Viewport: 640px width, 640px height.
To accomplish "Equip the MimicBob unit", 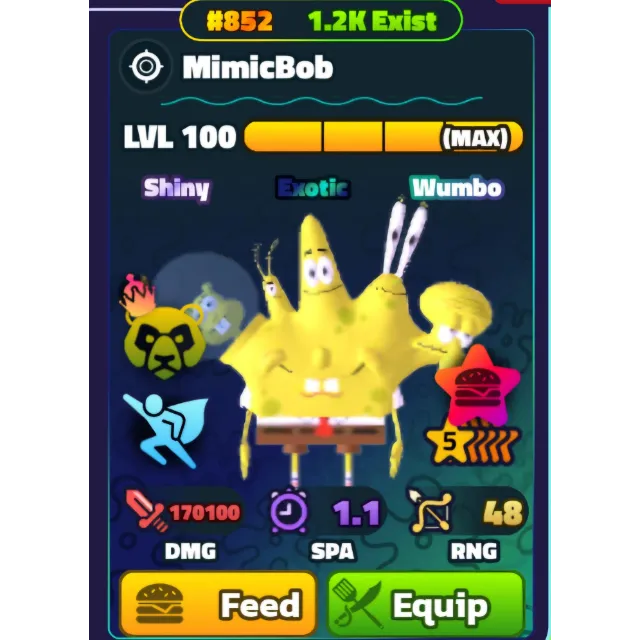I will pyautogui.click(x=425, y=604).
